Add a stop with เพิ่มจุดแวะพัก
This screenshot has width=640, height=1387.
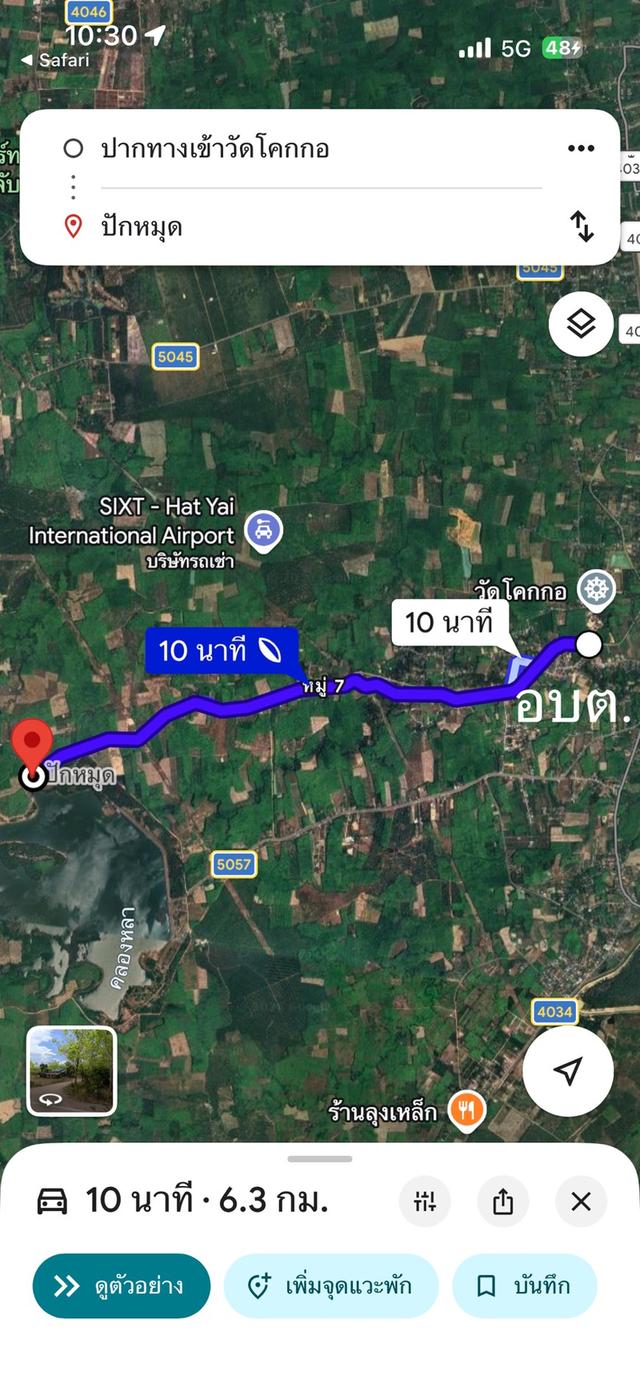point(331,1286)
